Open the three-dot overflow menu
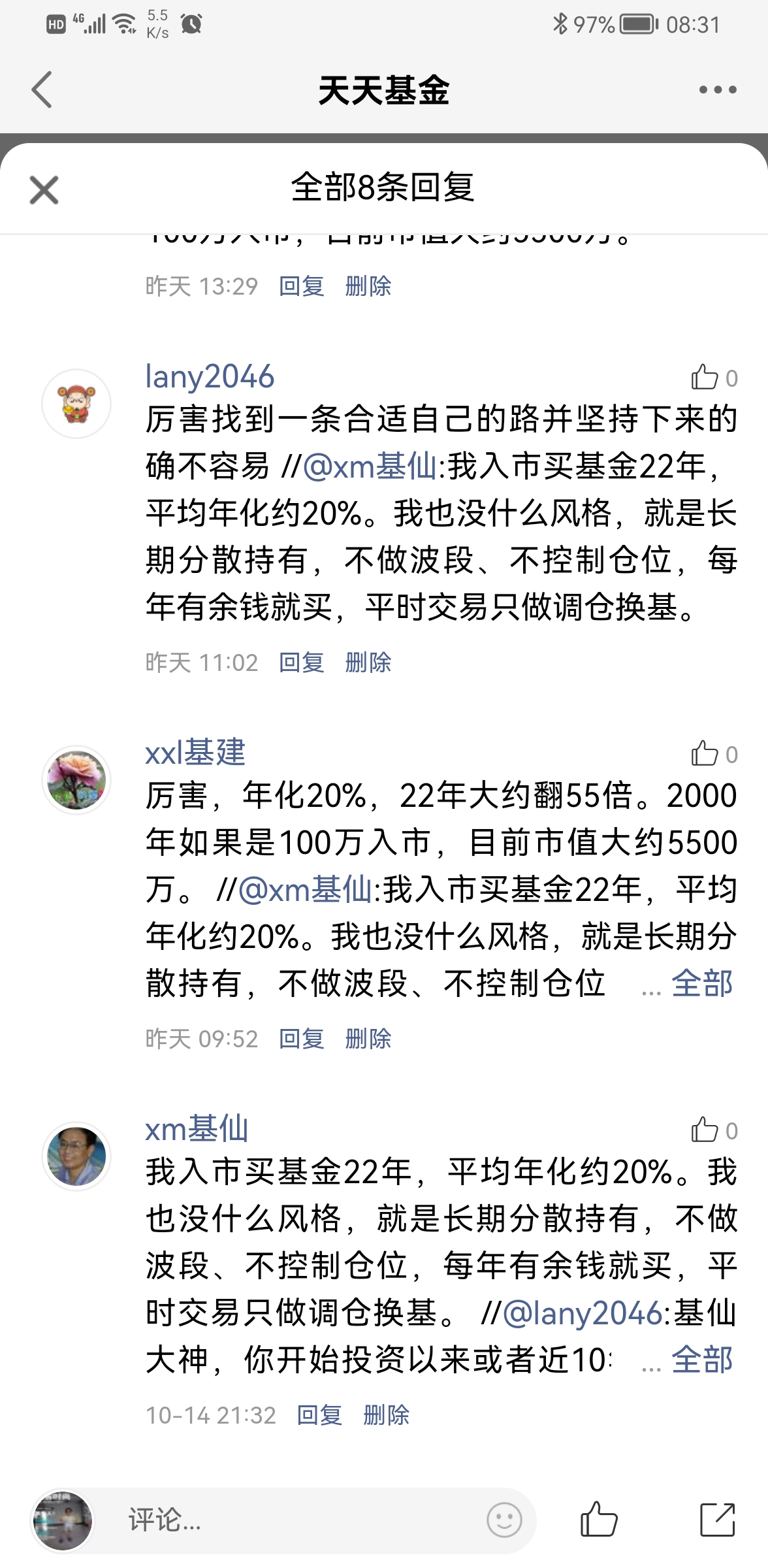Viewport: 768px width, 1568px height. coord(717,90)
